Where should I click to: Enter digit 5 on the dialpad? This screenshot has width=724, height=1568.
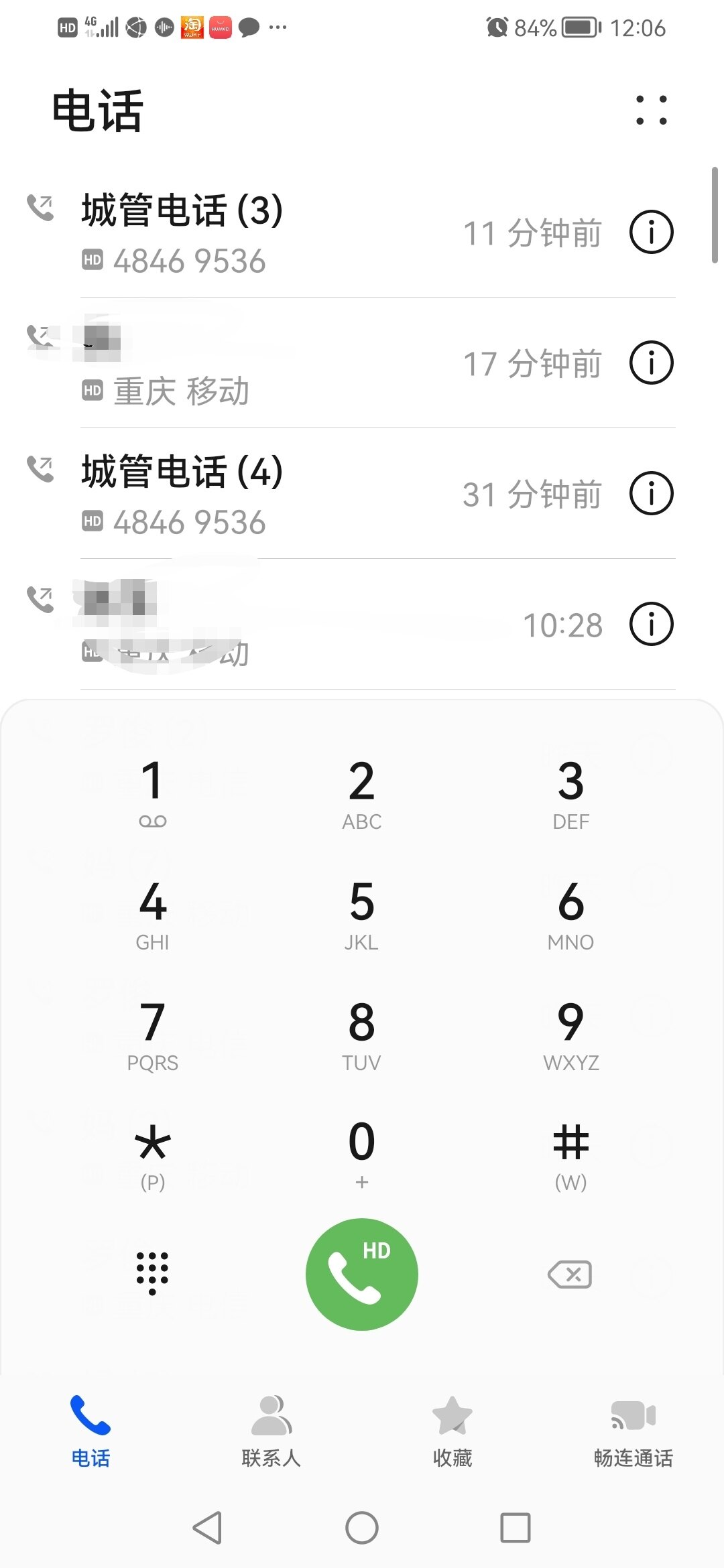pyautogui.click(x=361, y=913)
